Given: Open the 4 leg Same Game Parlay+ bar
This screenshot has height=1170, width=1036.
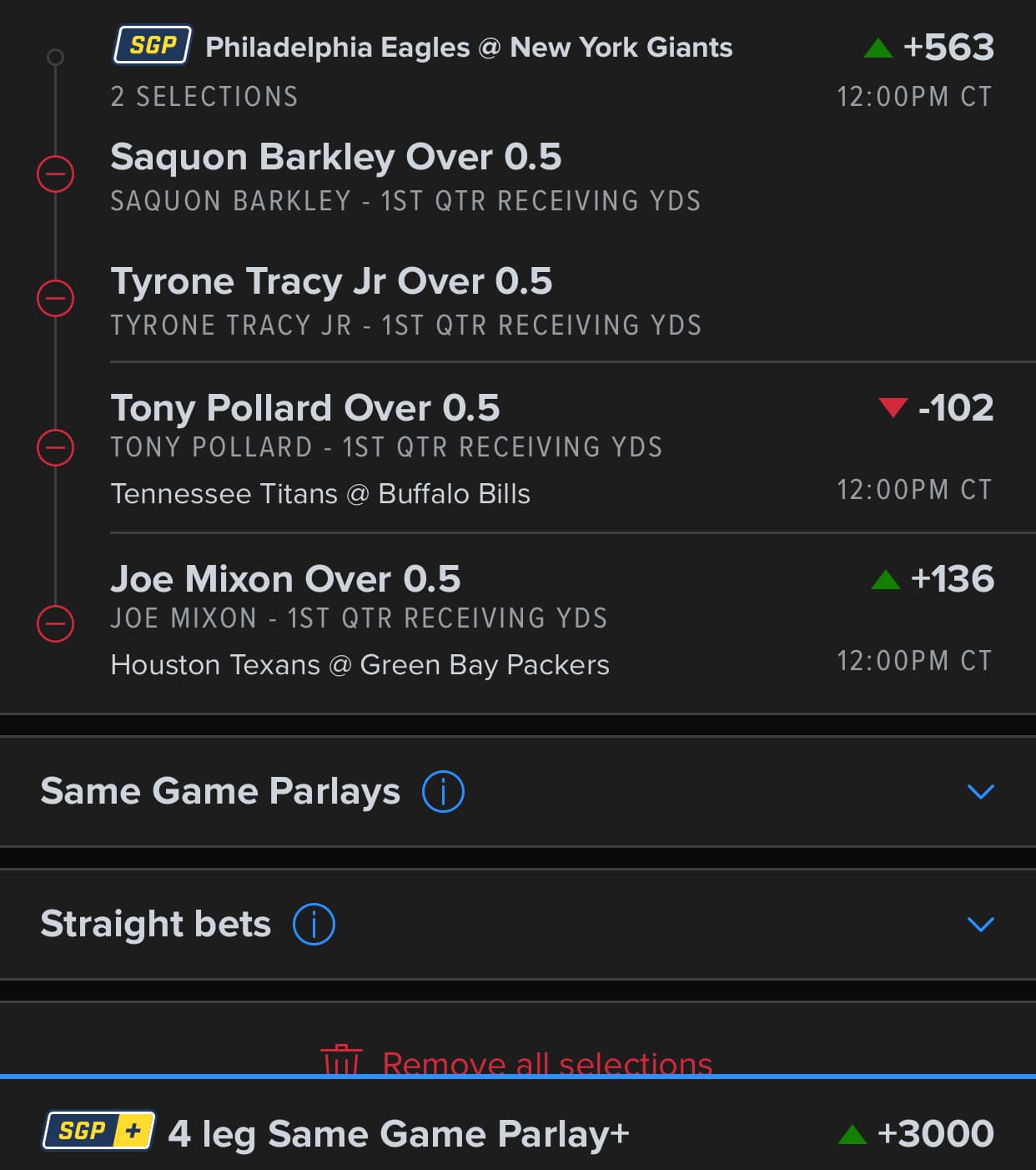Looking at the screenshot, I should [x=517, y=1132].
